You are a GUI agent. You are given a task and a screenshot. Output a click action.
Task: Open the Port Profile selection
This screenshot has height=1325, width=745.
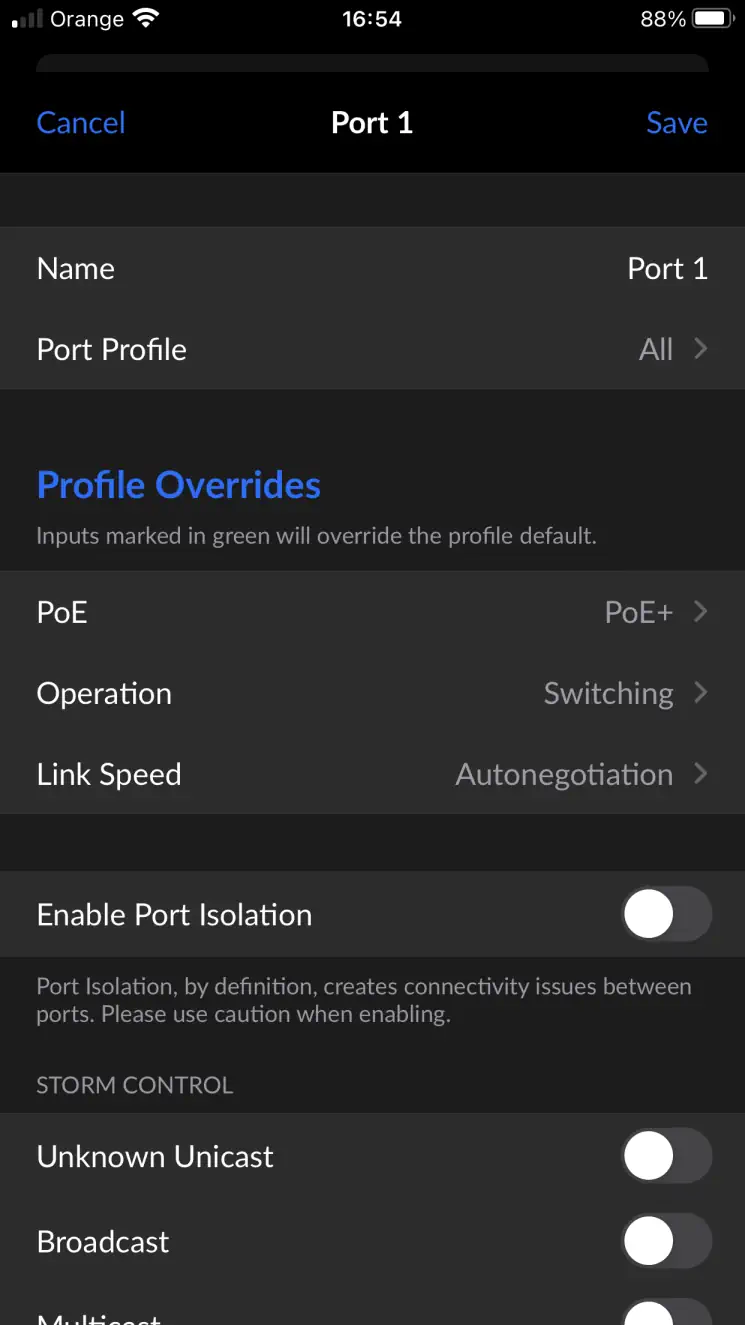point(372,349)
